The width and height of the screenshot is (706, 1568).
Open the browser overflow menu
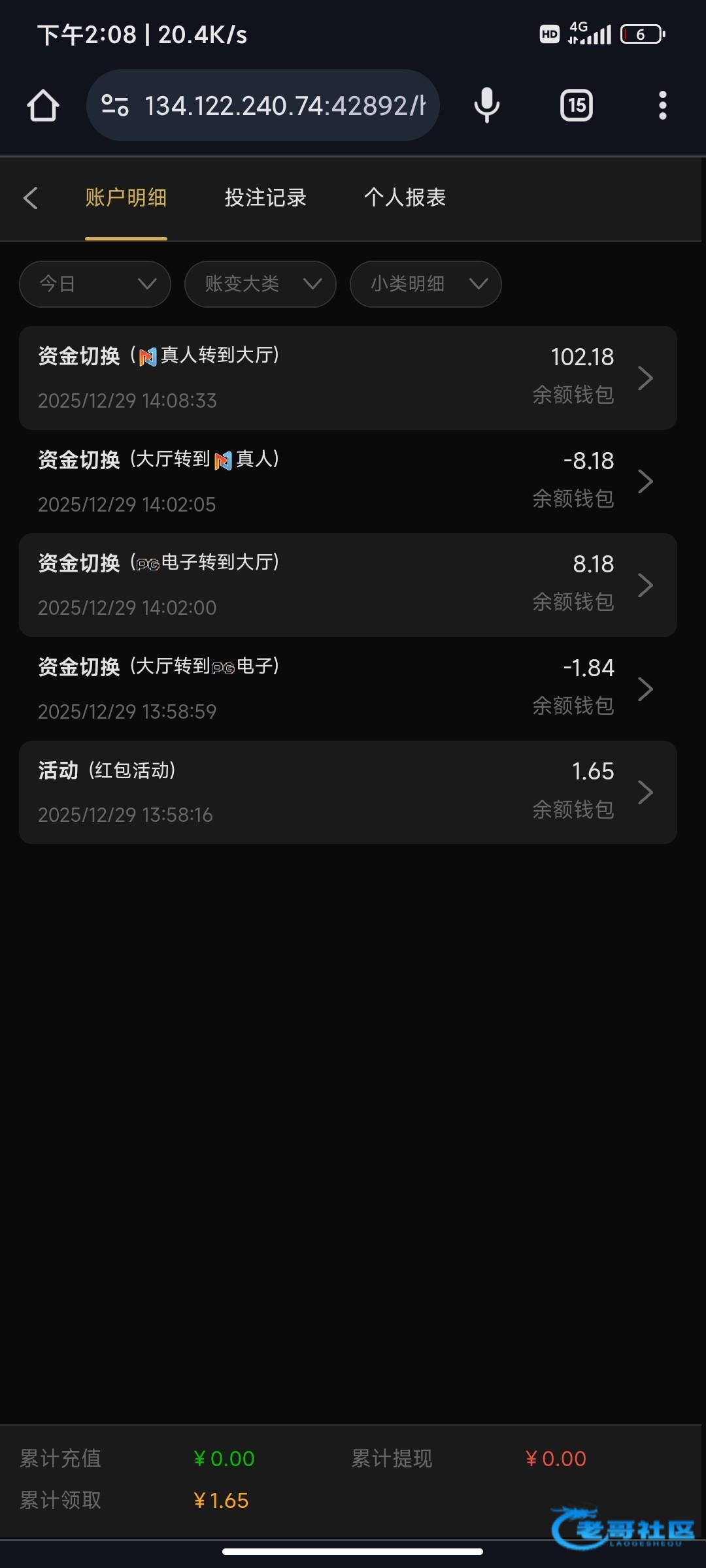pos(663,106)
